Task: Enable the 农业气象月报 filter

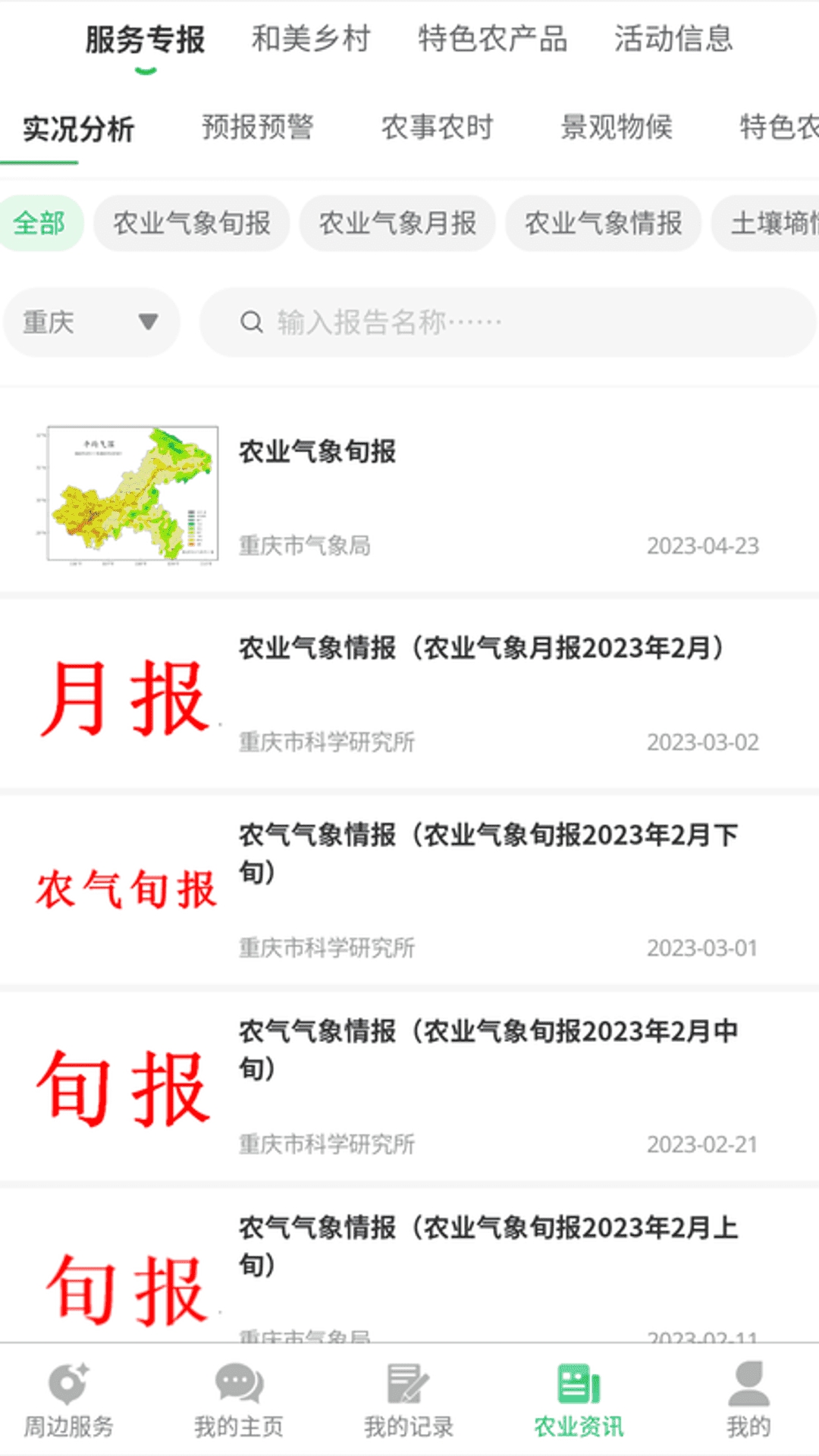Action: click(398, 223)
